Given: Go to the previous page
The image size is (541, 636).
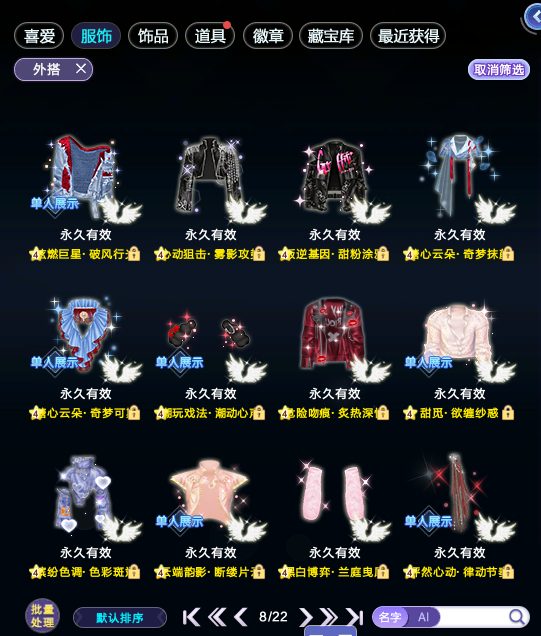Looking at the screenshot, I should point(242,617).
